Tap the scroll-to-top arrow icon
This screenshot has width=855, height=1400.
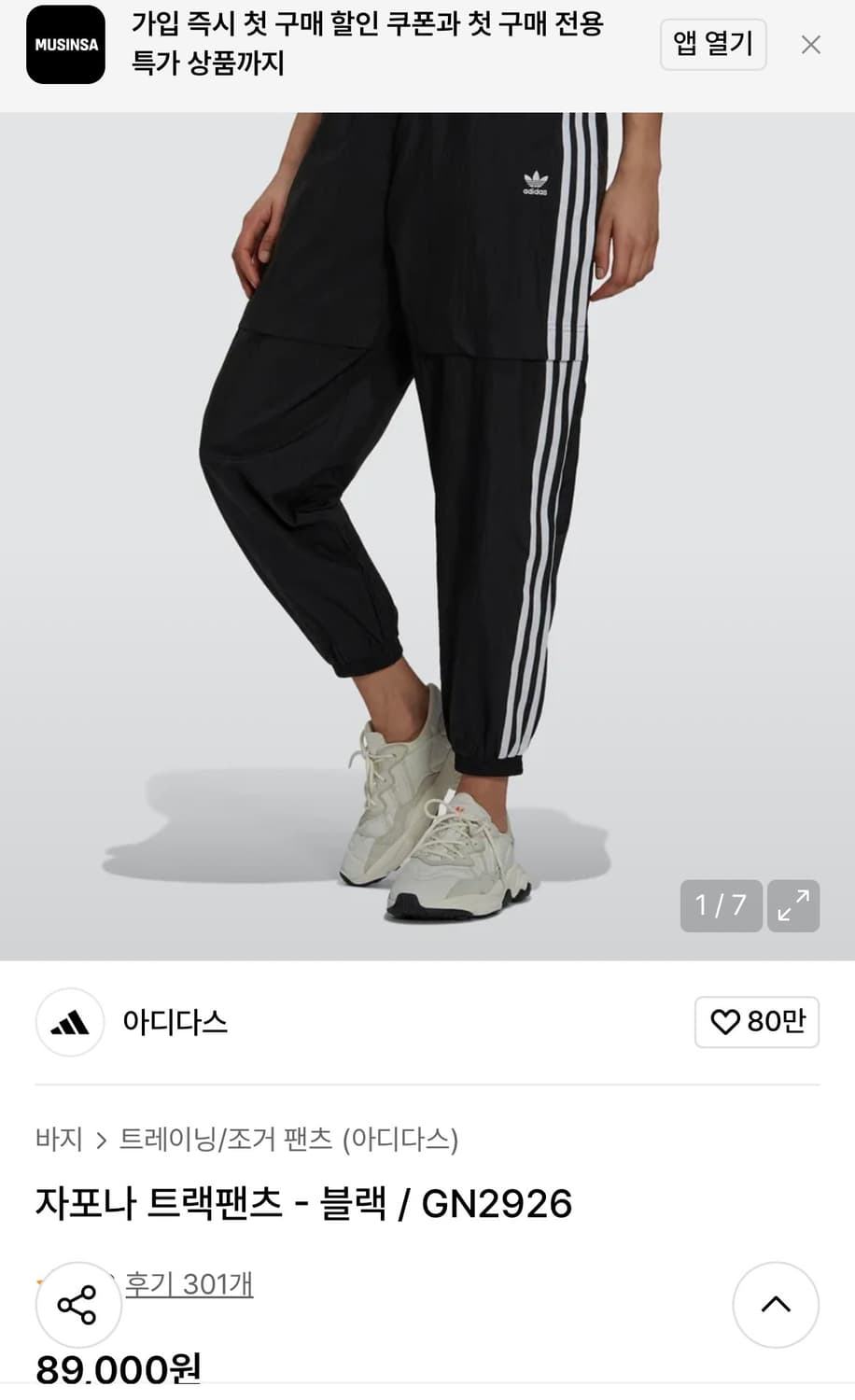click(776, 1303)
